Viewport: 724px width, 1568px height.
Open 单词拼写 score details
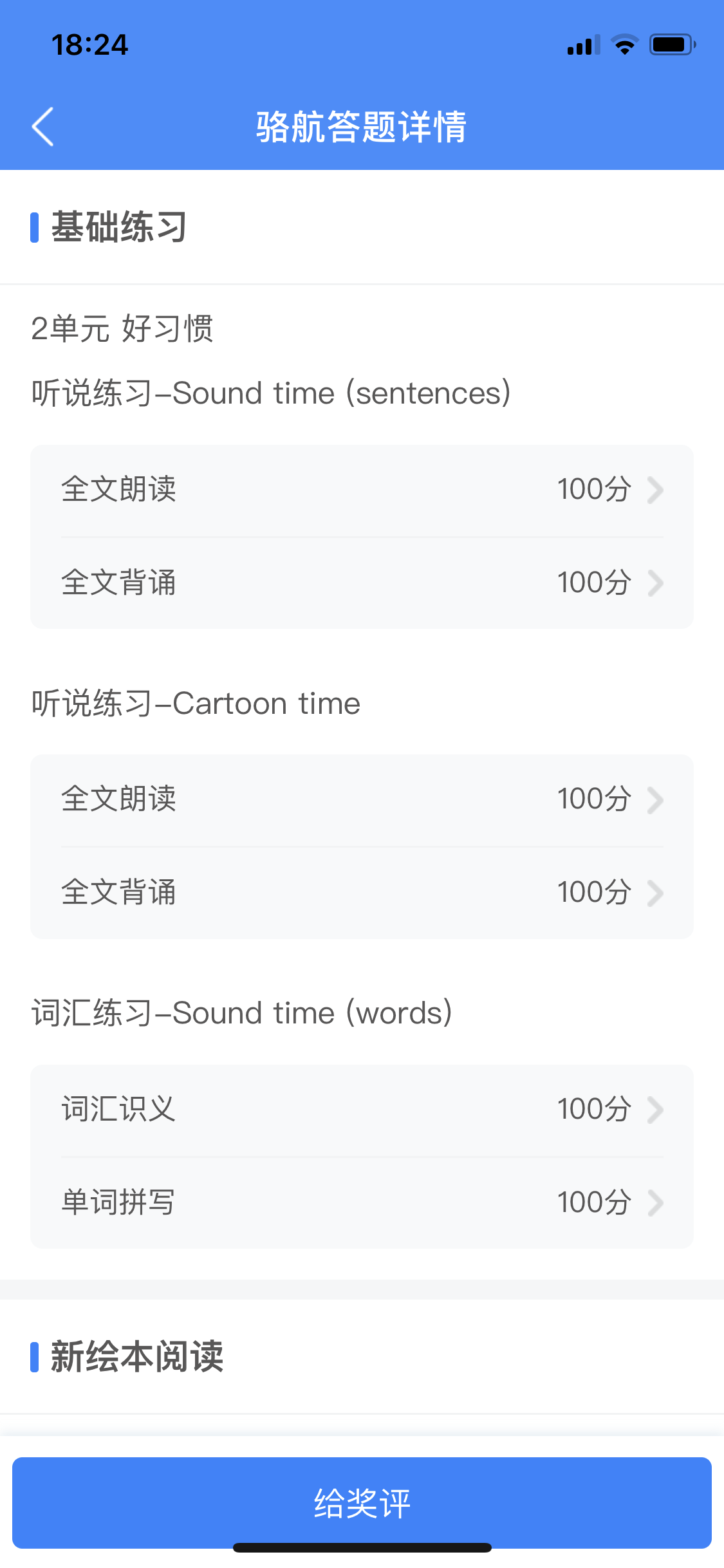click(x=362, y=1203)
